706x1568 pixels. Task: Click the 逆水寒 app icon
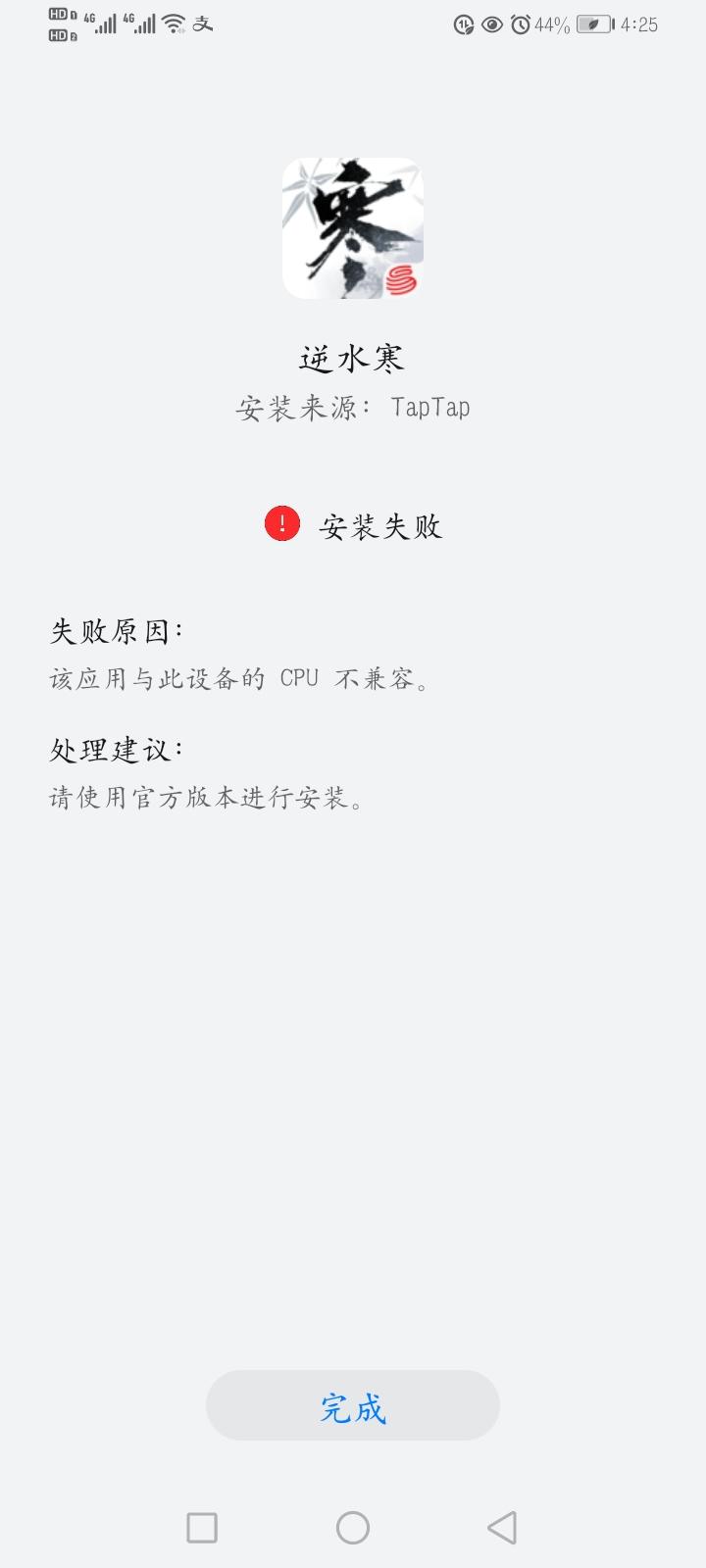(x=352, y=229)
